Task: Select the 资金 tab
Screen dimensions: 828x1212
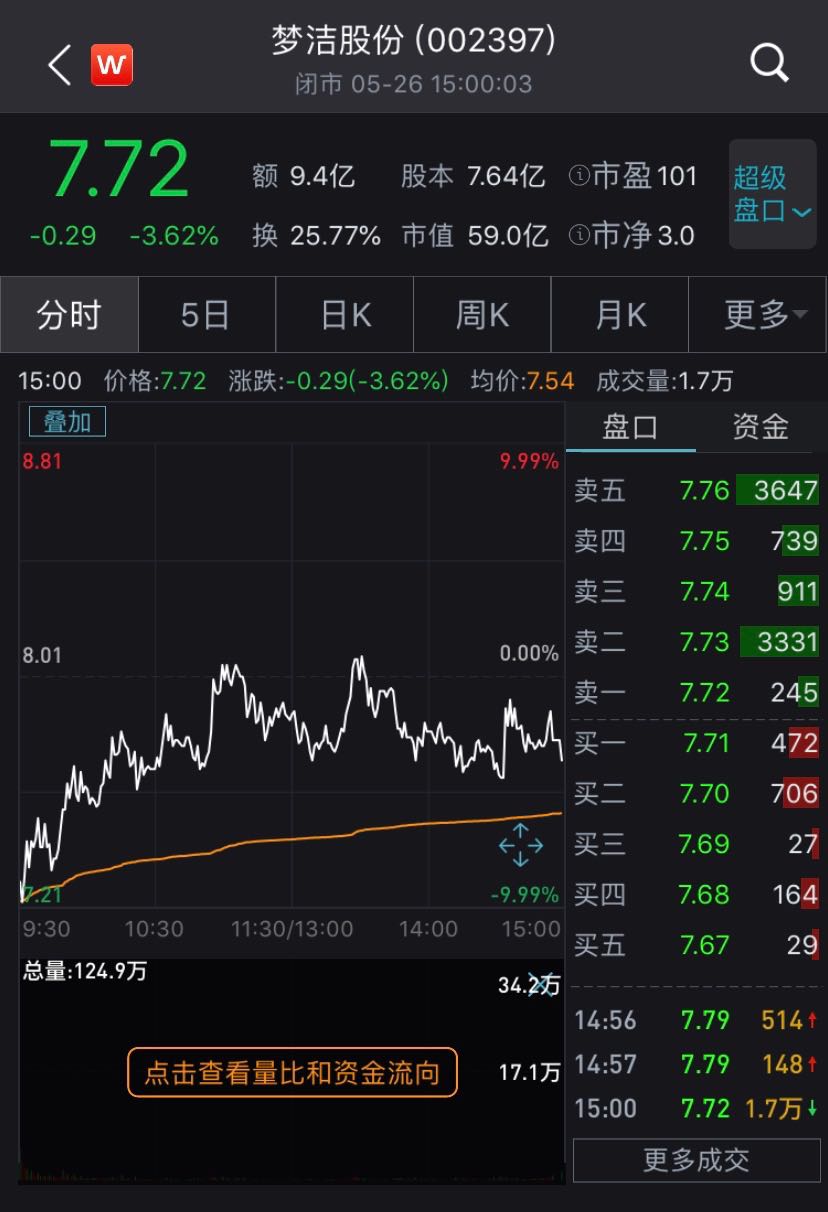Action: pyautogui.click(x=760, y=428)
